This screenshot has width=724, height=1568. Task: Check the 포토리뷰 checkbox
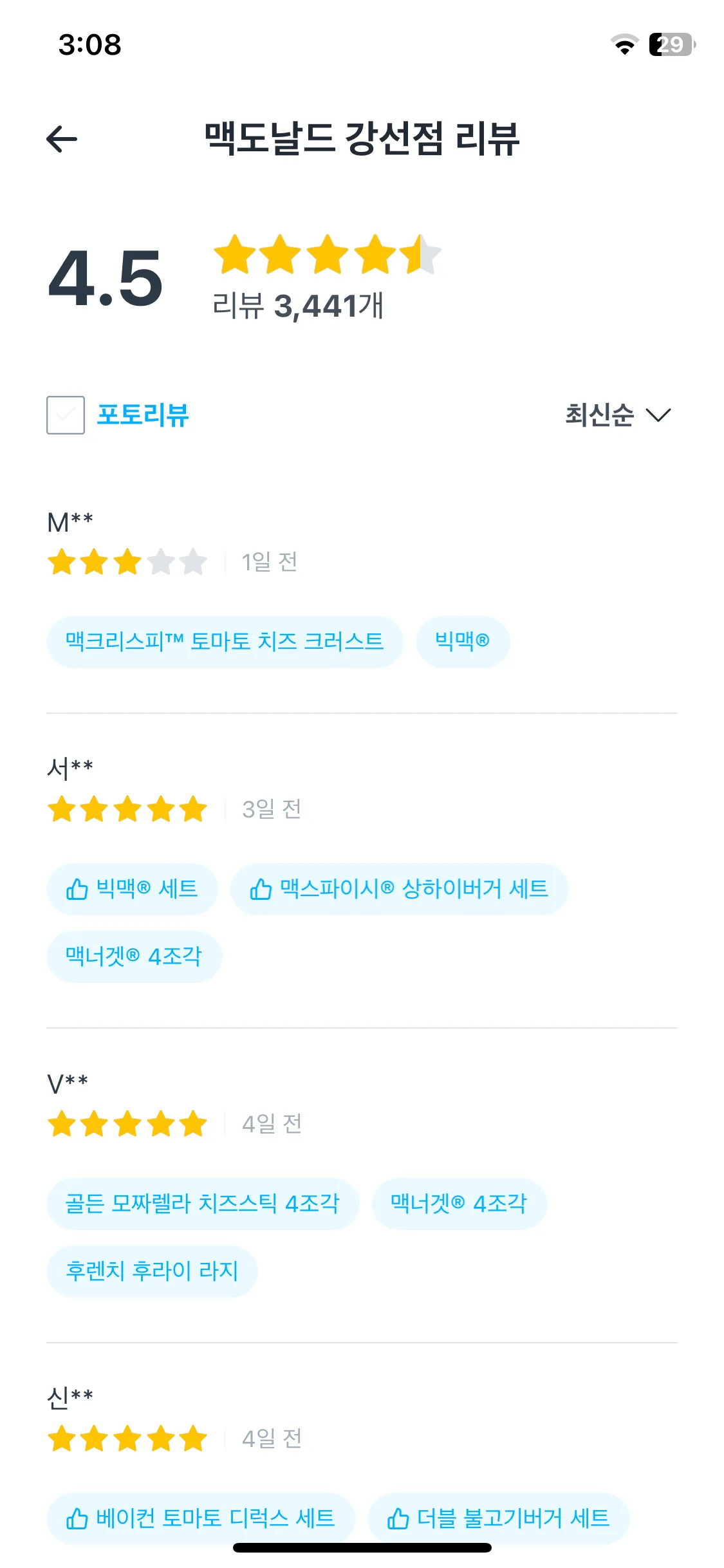66,415
